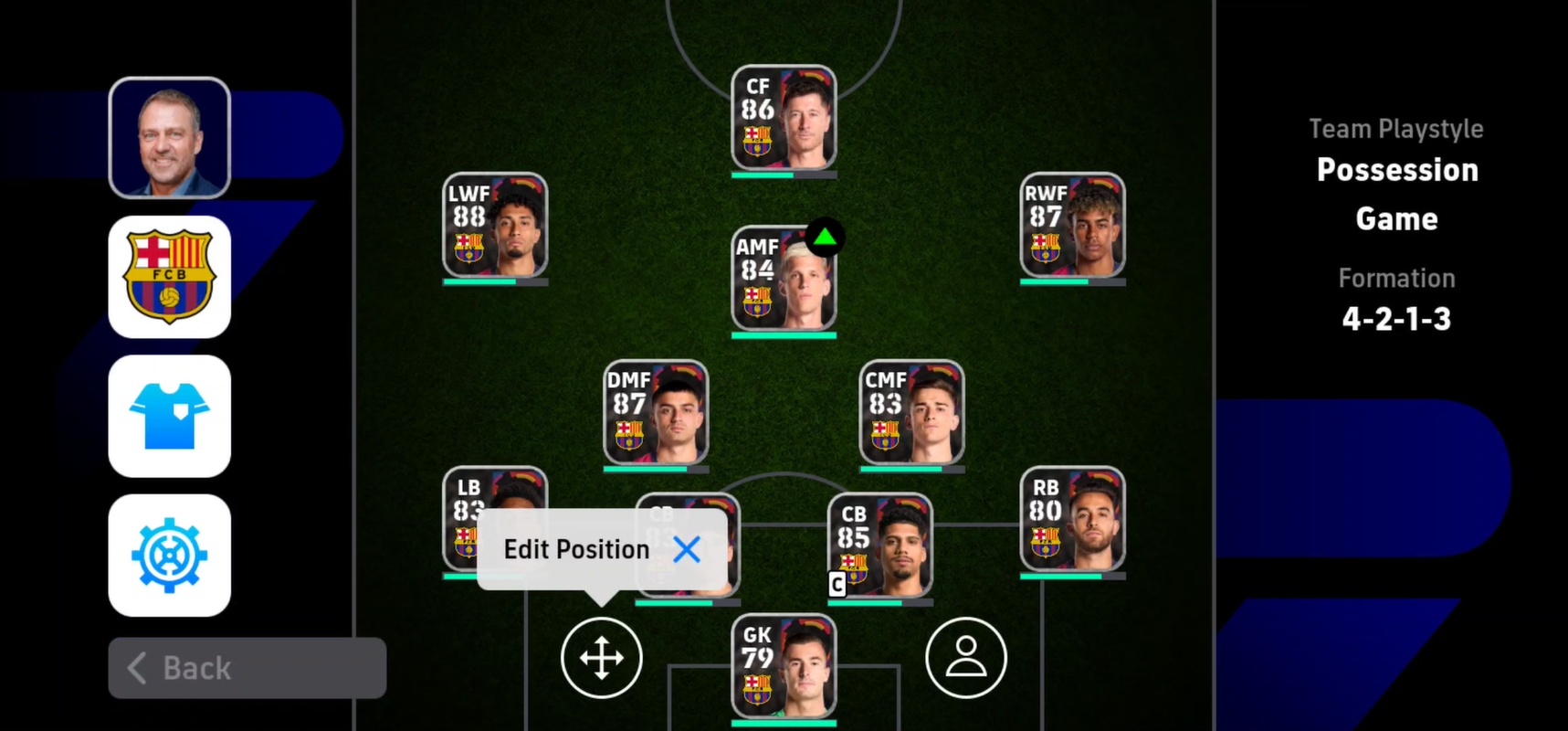Select the CF 86 player card
Viewport: 1568px width, 731px height.
(784, 117)
